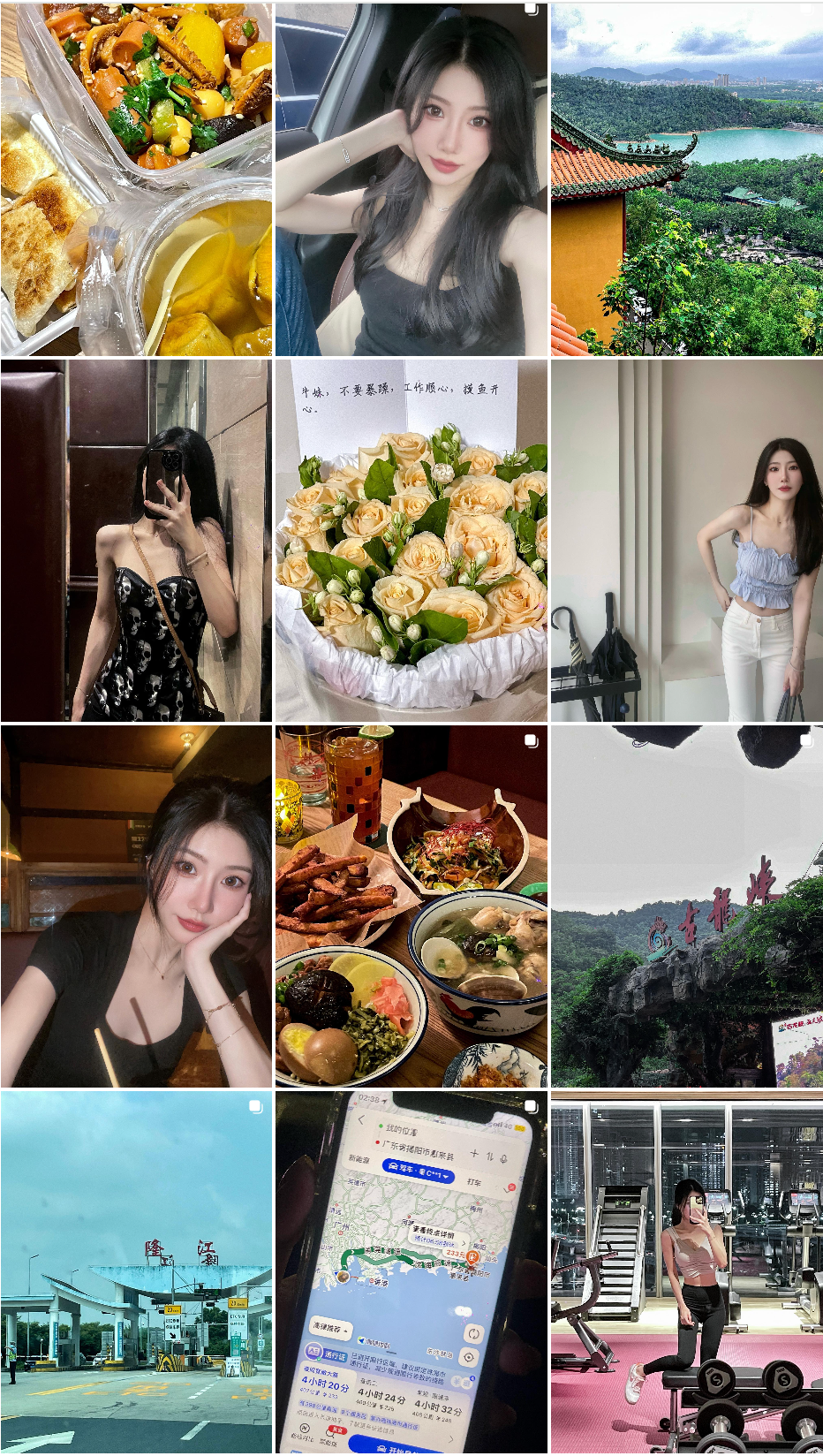Open the yellow rose bouquet post
Viewport: 823px width, 1456px height.
click(411, 541)
